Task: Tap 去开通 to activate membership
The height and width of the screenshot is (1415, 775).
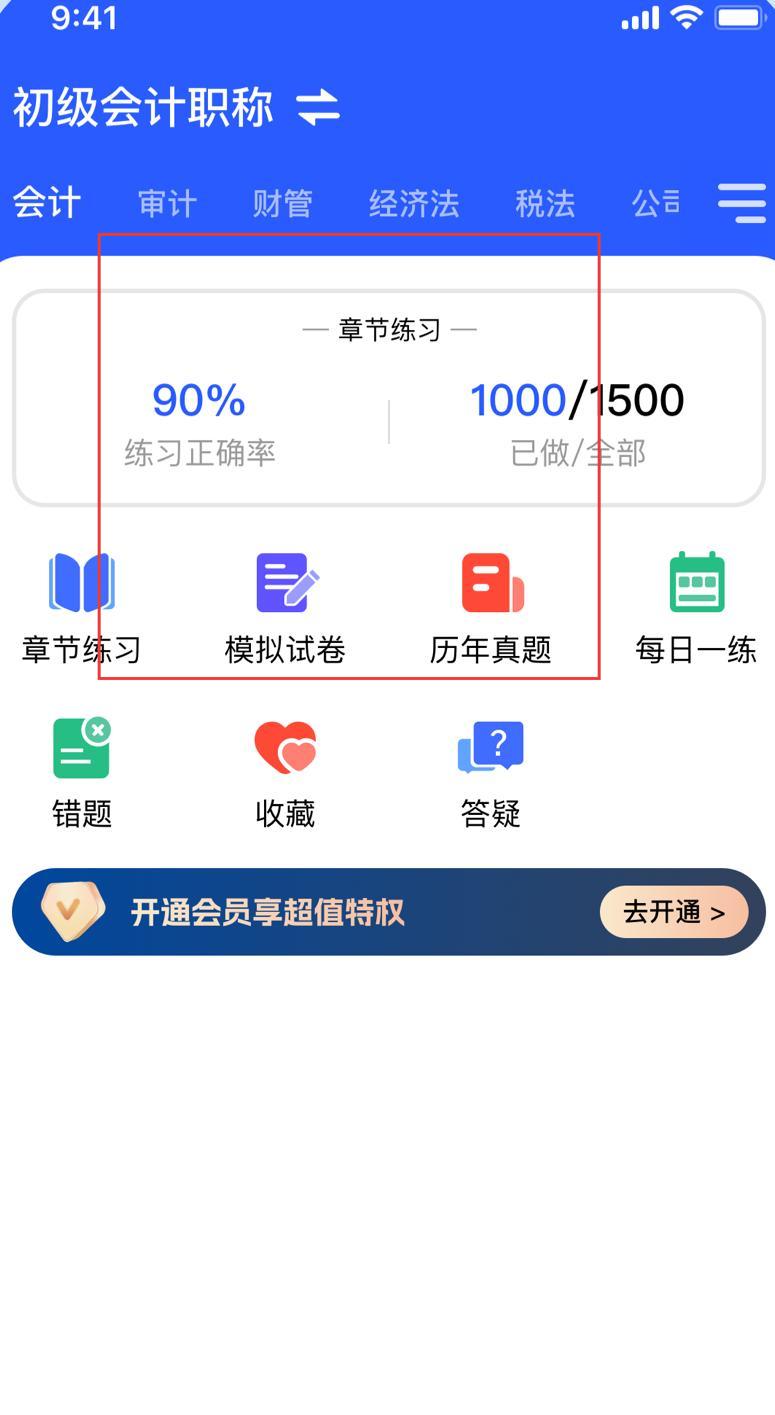Action: coord(673,912)
